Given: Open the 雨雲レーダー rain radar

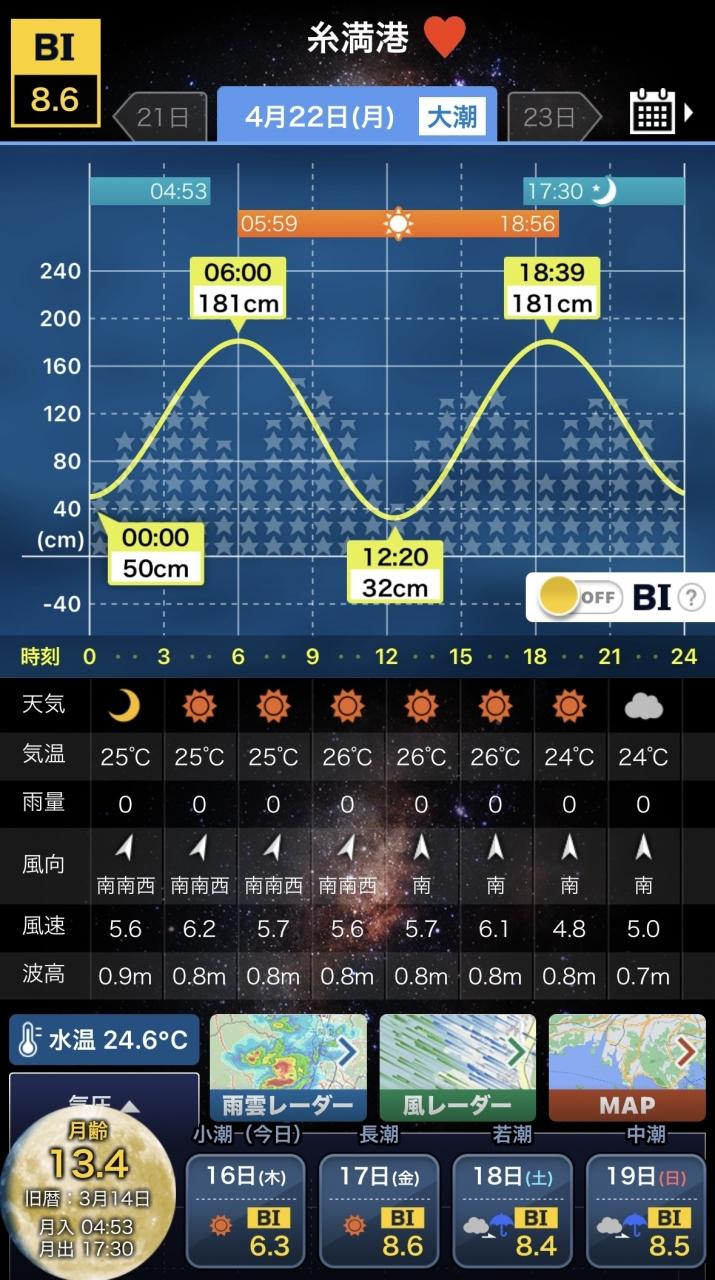Looking at the screenshot, I should pyautogui.click(x=288, y=1068).
